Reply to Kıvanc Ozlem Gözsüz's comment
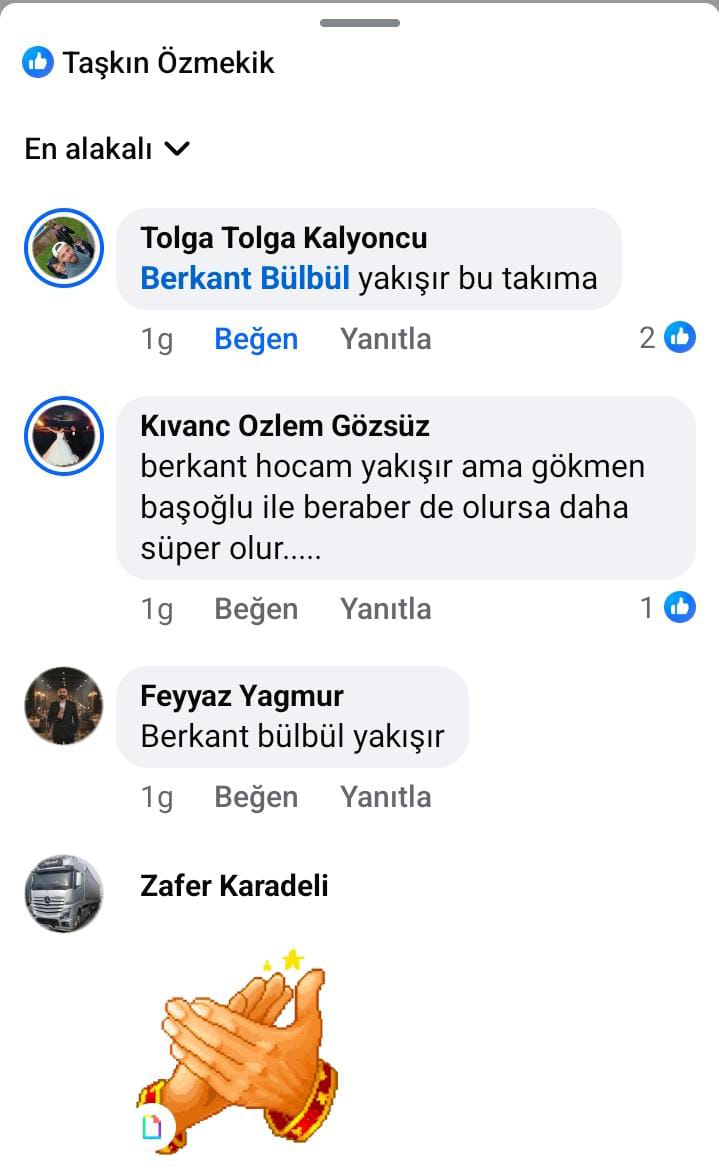The image size is (719, 1166). coord(385,609)
